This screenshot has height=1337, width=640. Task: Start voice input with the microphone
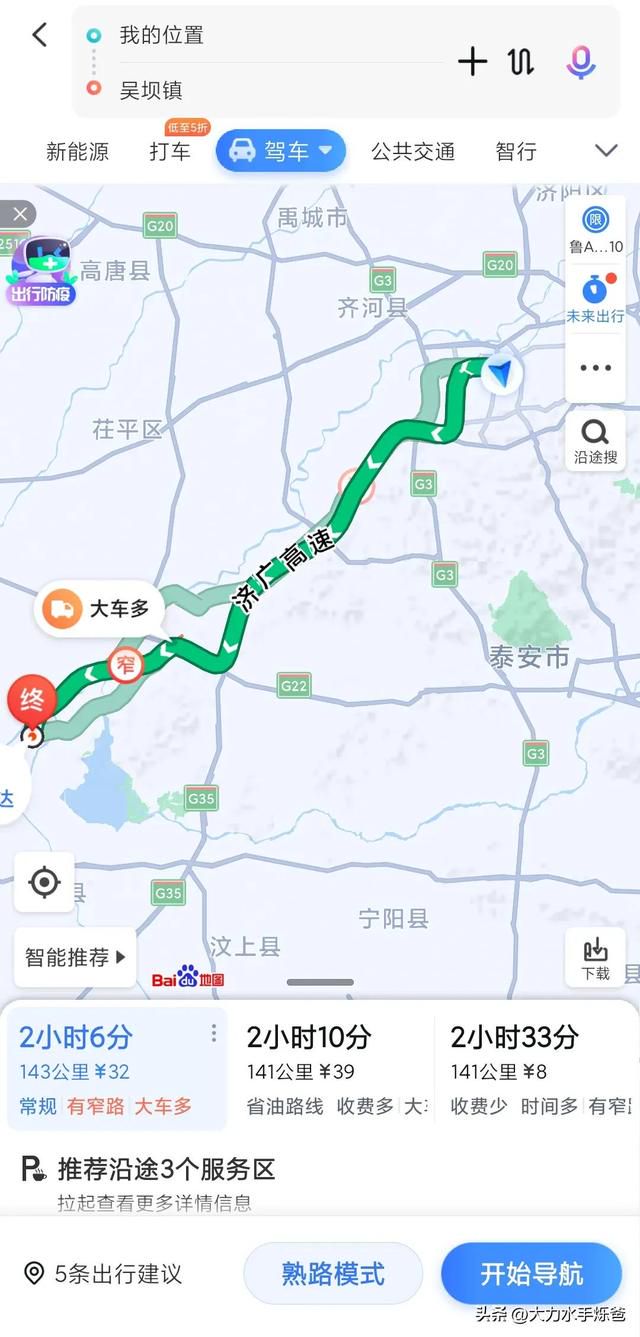tap(581, 62)
